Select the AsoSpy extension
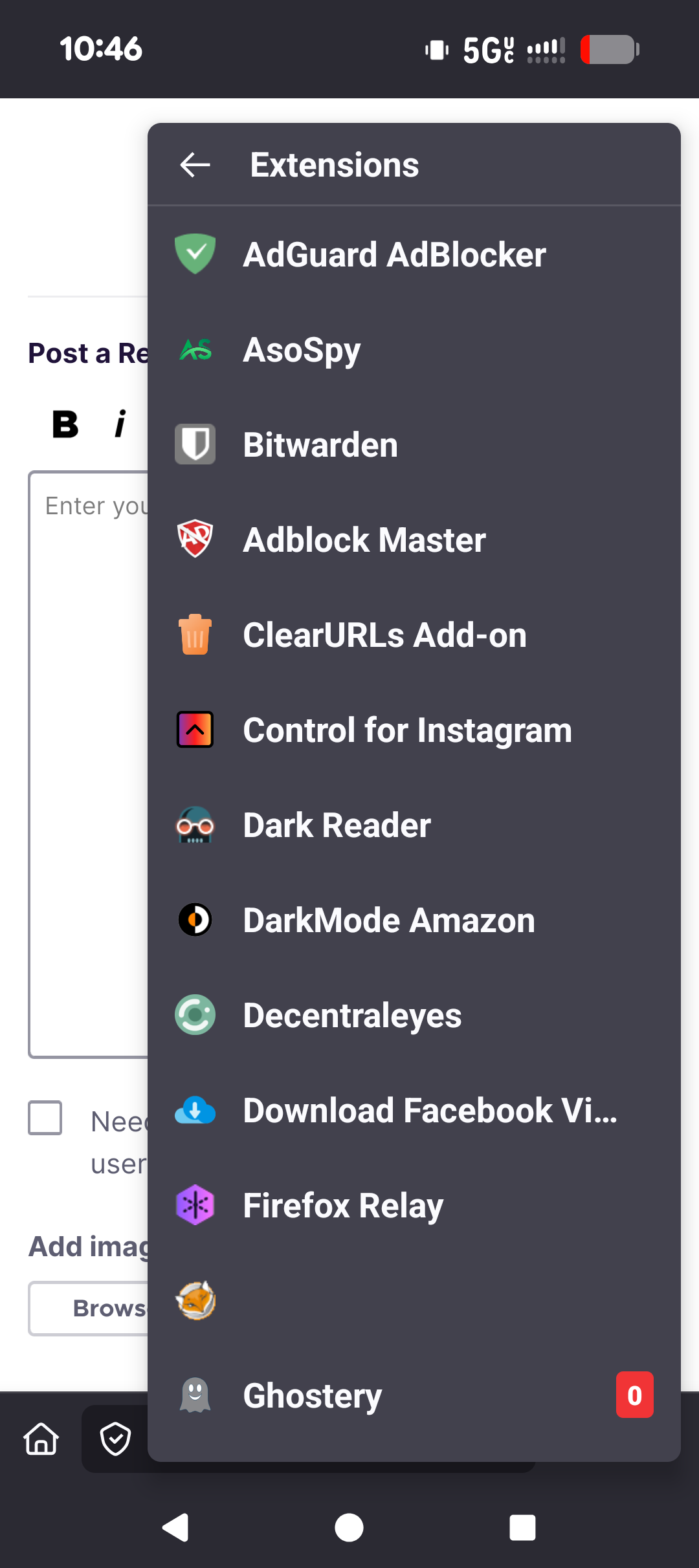The height and width of the screenshot is (1568, 699). (302, 350)
